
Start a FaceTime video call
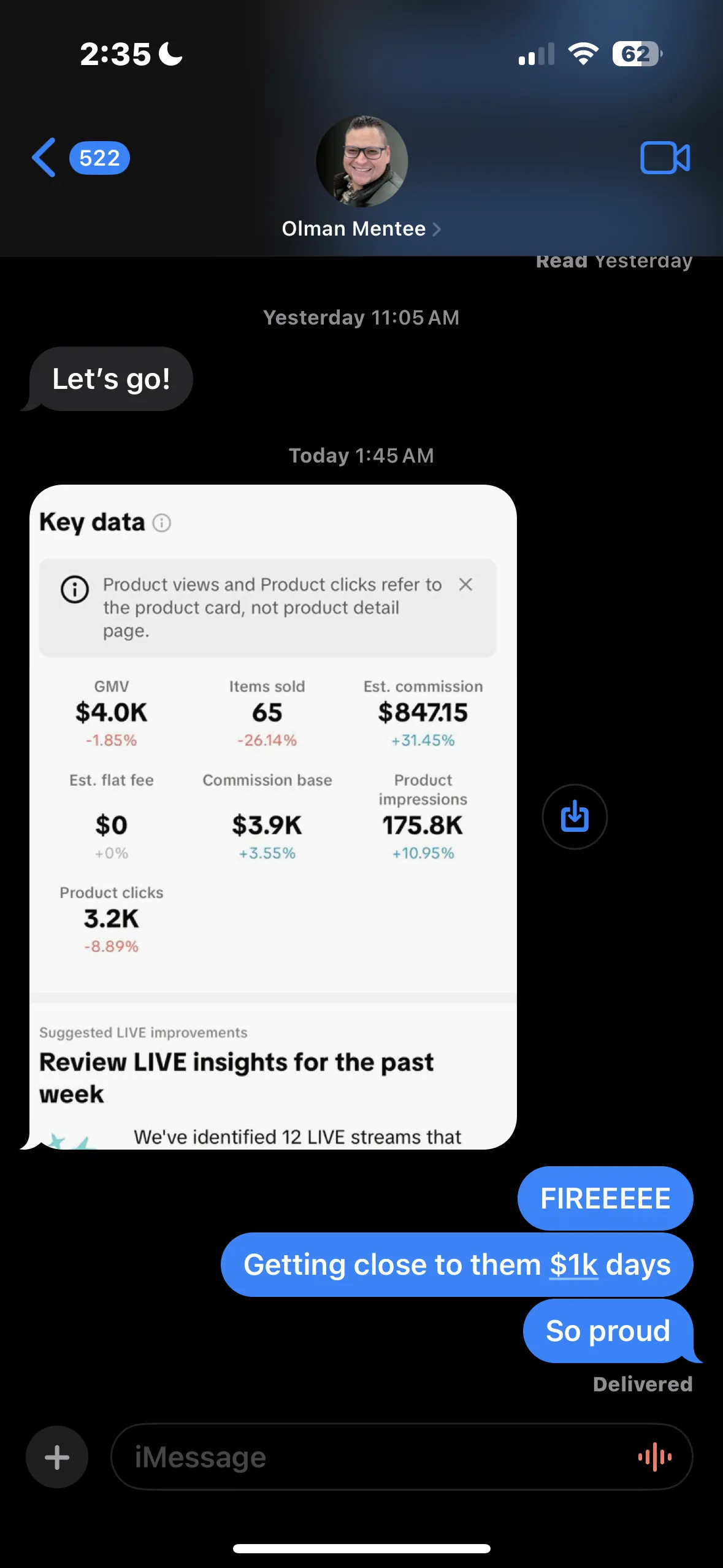[x=665, y=158]
